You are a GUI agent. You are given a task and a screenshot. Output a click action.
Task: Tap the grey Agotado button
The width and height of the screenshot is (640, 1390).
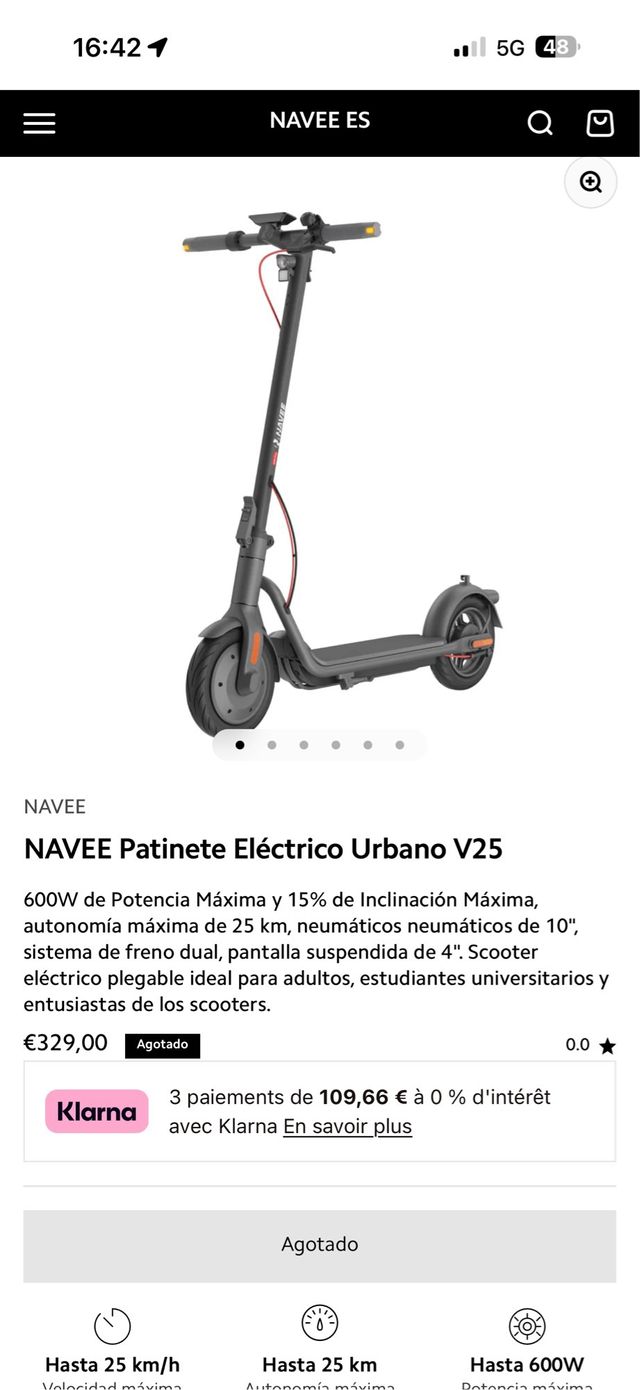click(x=319, y=1245)
